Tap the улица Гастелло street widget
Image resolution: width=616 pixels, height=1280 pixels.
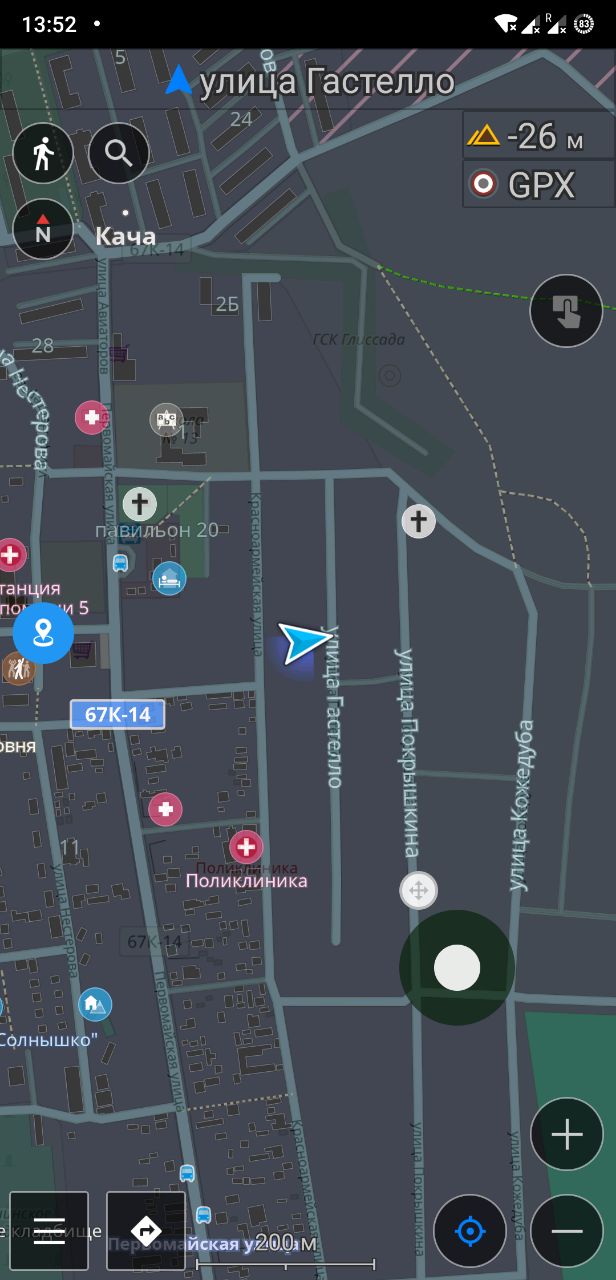click(312, 81)
